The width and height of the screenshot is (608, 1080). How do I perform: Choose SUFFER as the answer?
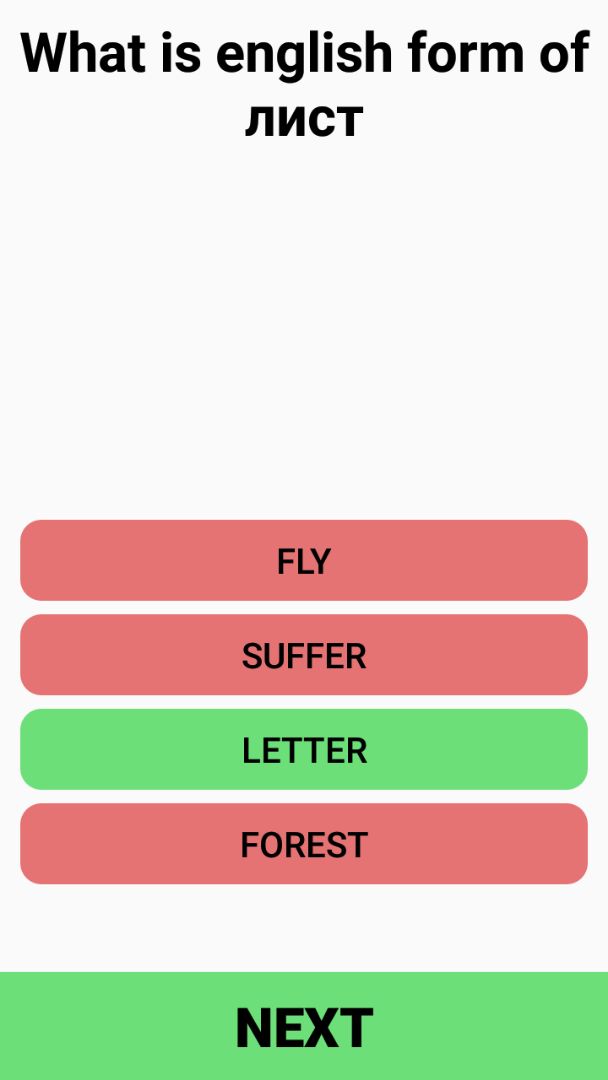pyautogui.click(x=304, y=655)
